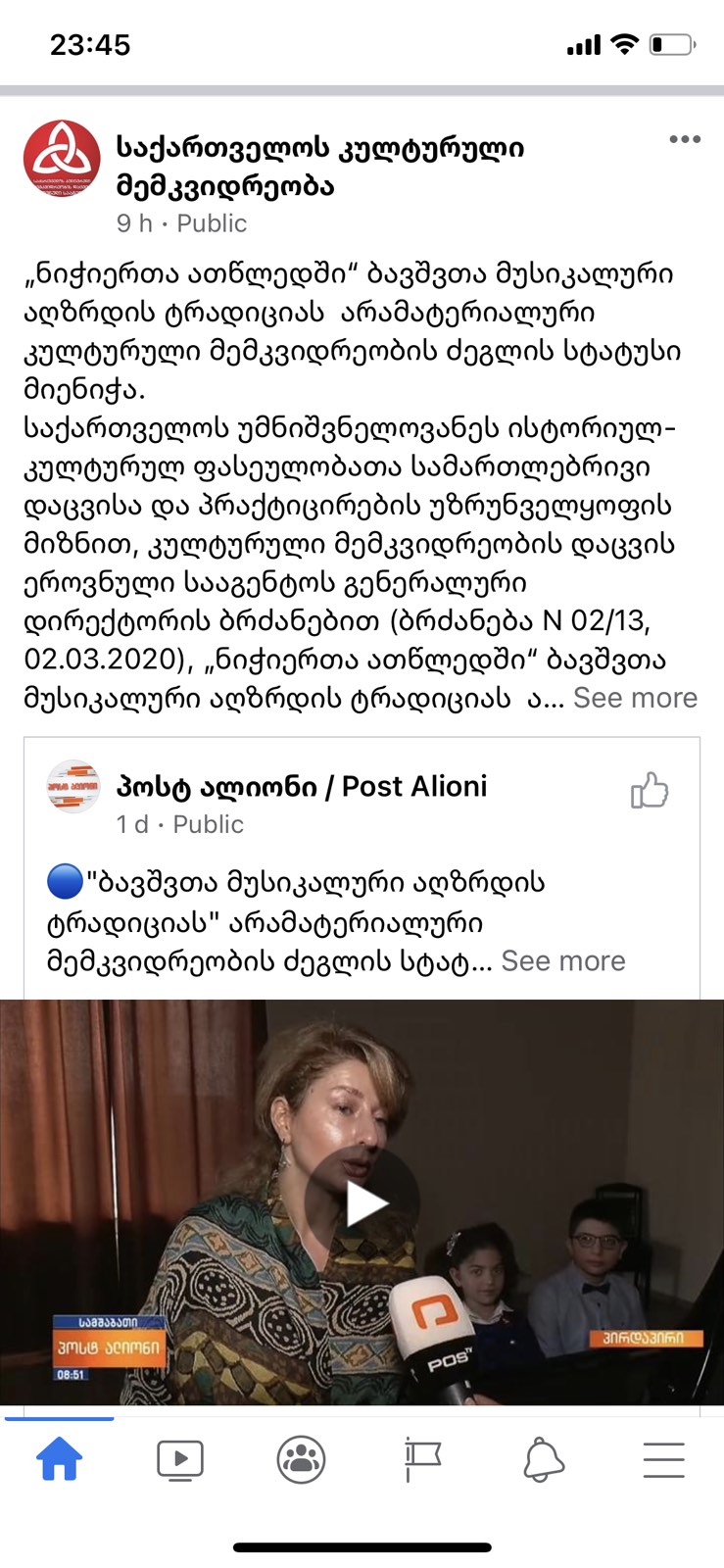Screen dimensions: 724x1568
Task: Open the პოსტ ალიონი / Post Alioni page
Action: pyautogui.click(x=302, y=786)
